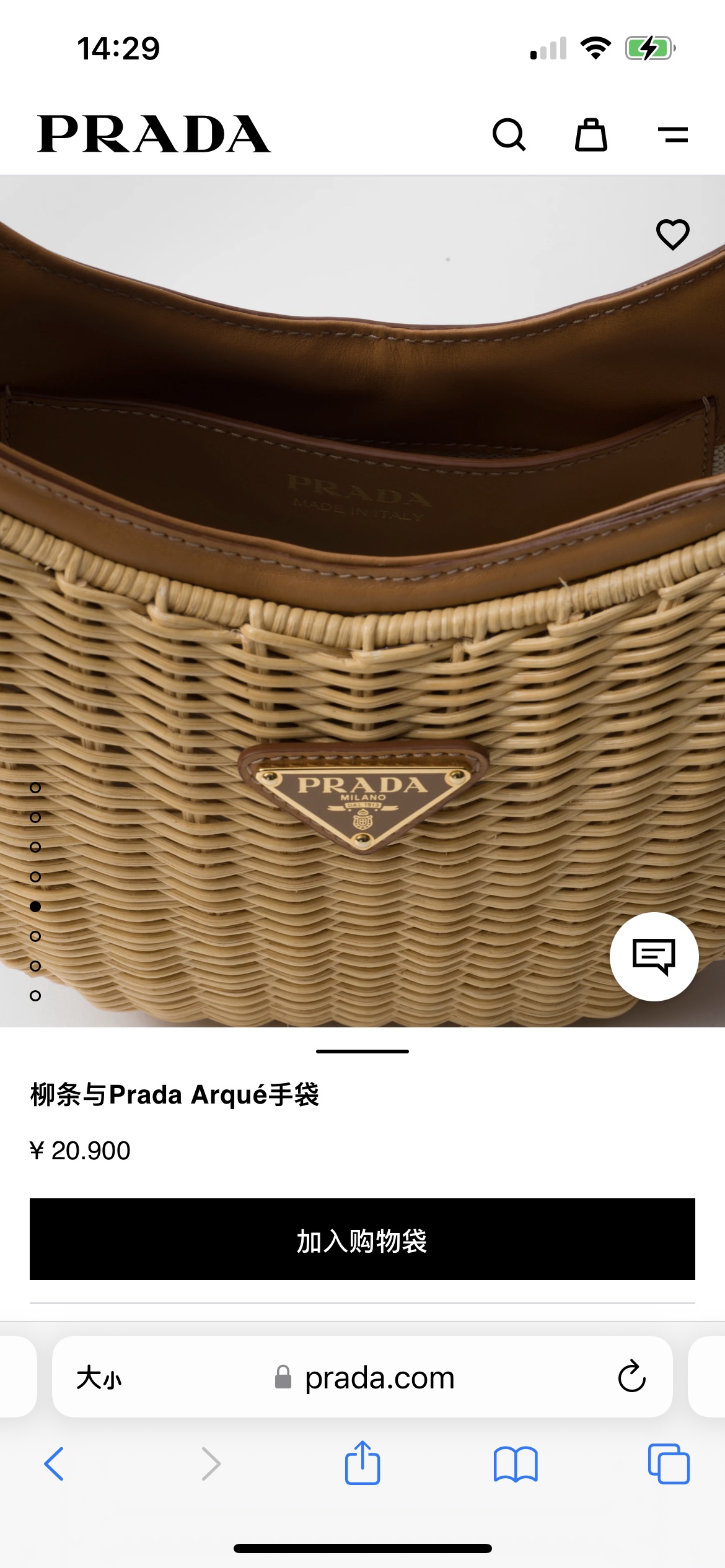Open Safari bookmarks
The width and height of the screenshot is (725, 1568).
516,1464
